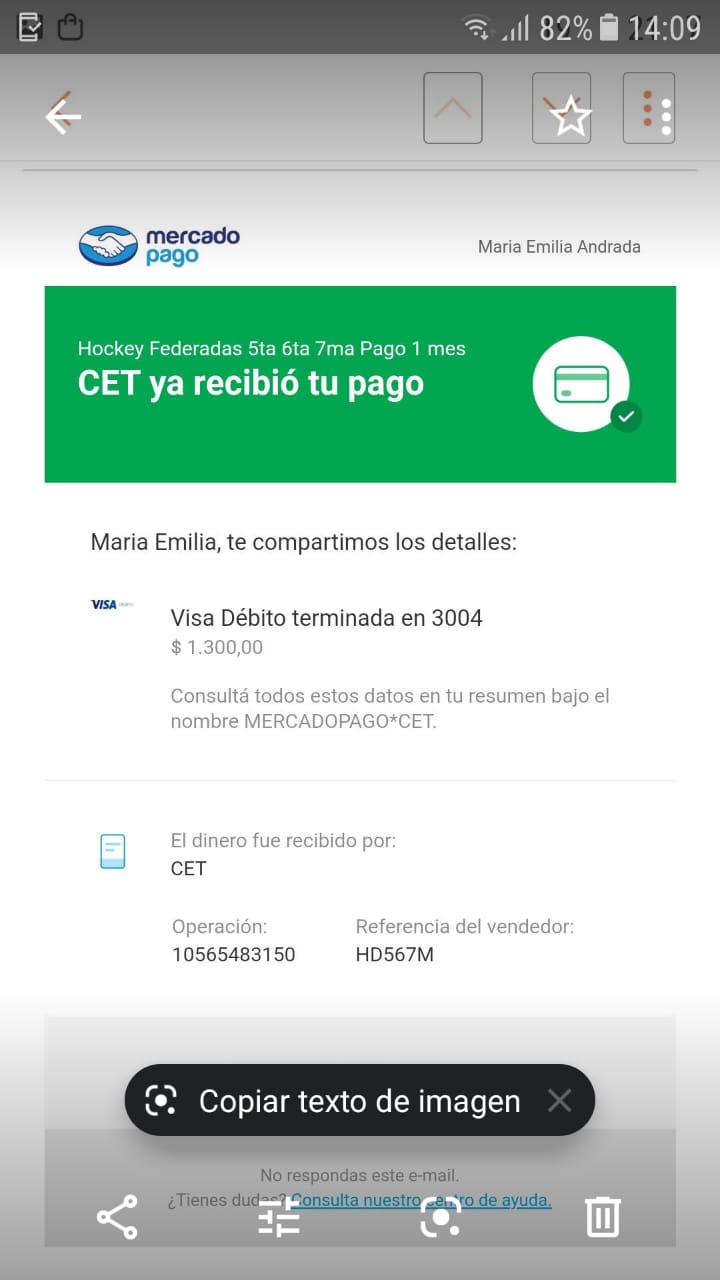Image resolution: width=720 pixels, height=1280 pixels.
Task: Tap Copiar texto de imagen
Action: click(x=340, y=1101)
